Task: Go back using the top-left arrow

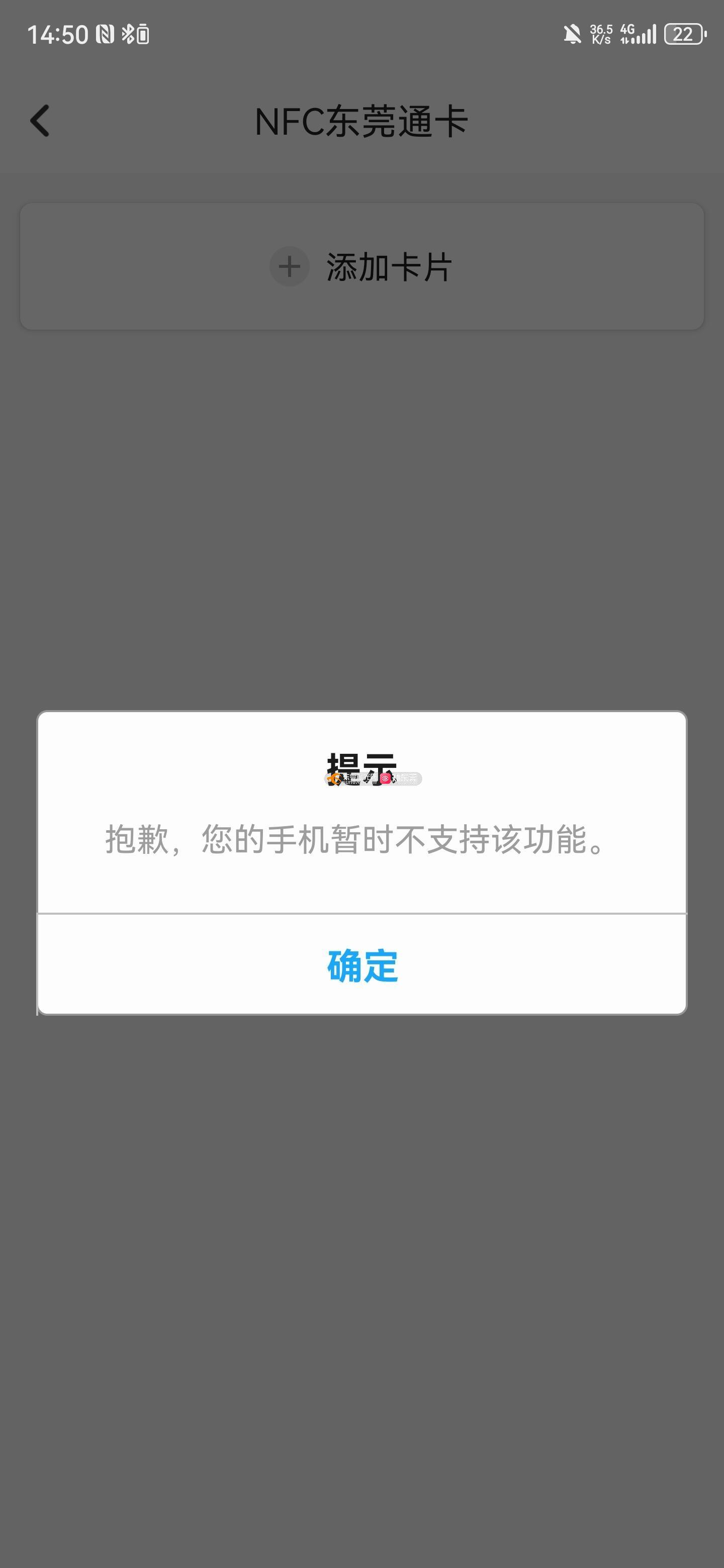Action: [x=40, y=121]
